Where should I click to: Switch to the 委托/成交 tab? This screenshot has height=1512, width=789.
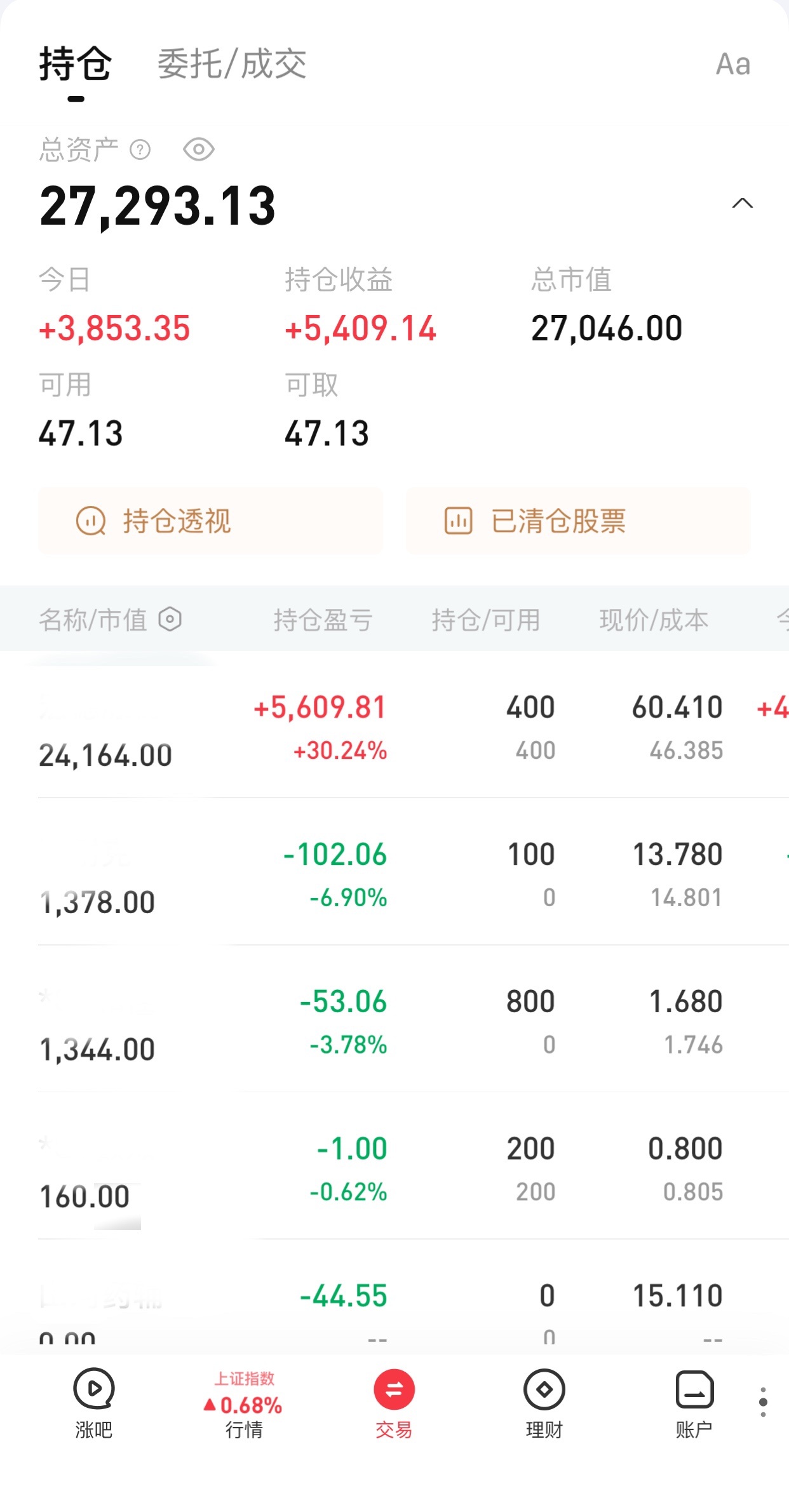pos(232,64)
